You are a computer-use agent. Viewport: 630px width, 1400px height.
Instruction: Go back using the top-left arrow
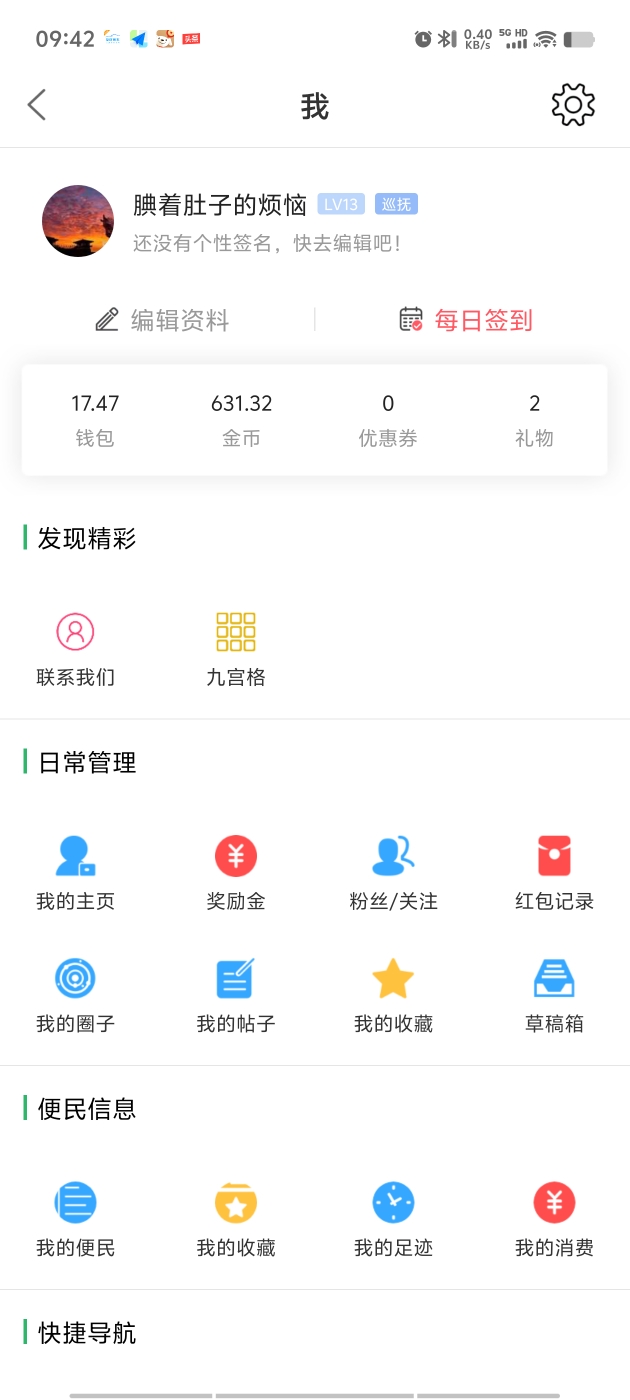(37, 105)
